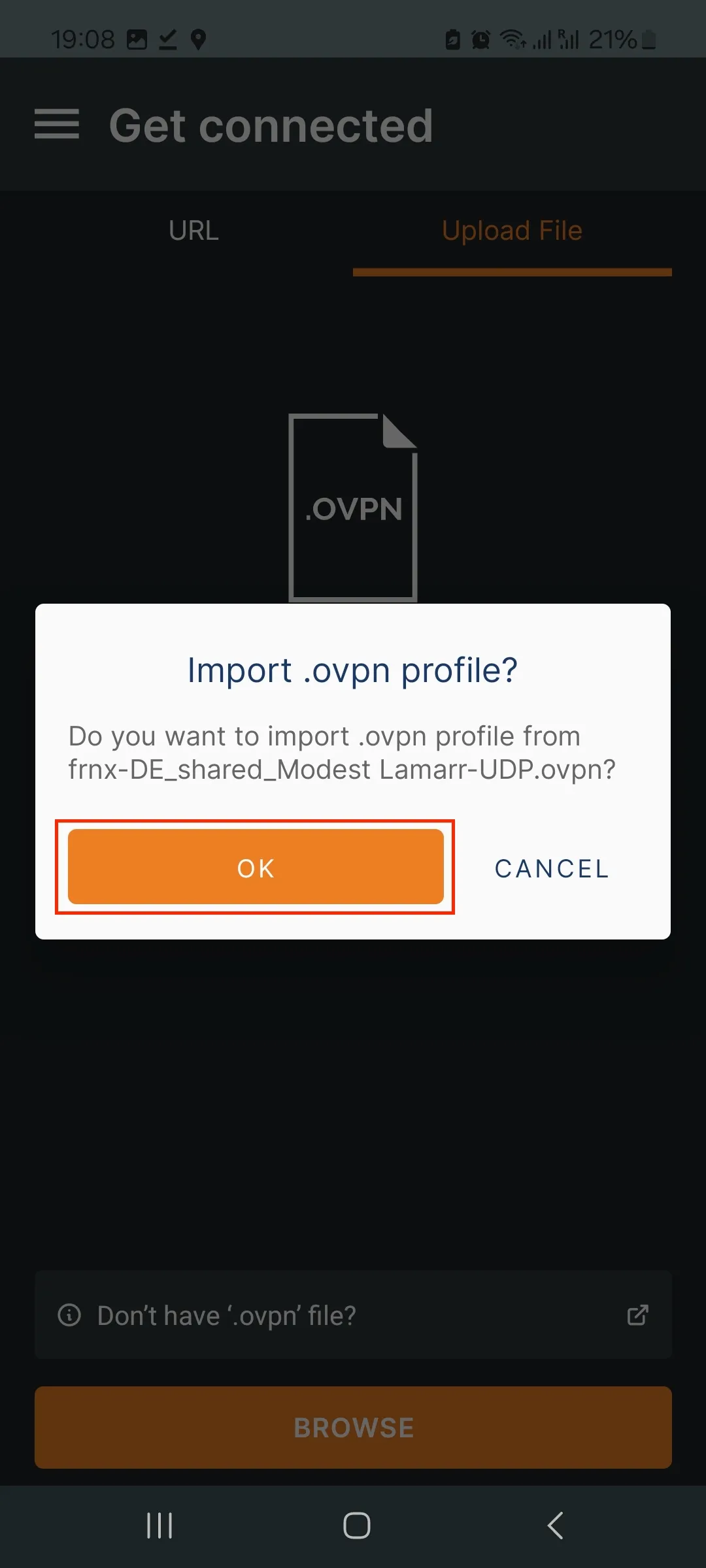Open the hamburger drawer menu
706x1568 pixels.
tap(57, 124)
